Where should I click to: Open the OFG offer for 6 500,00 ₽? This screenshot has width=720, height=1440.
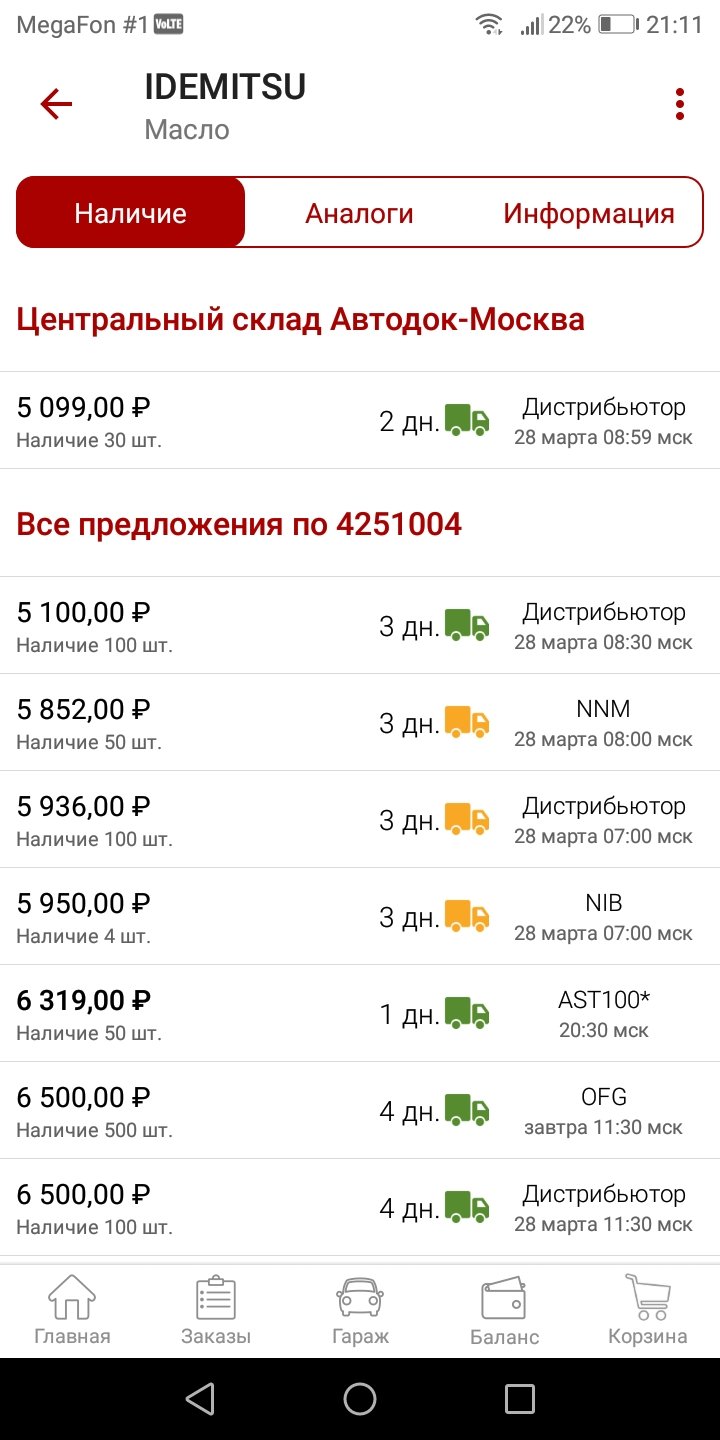[x=360, y=1111]
